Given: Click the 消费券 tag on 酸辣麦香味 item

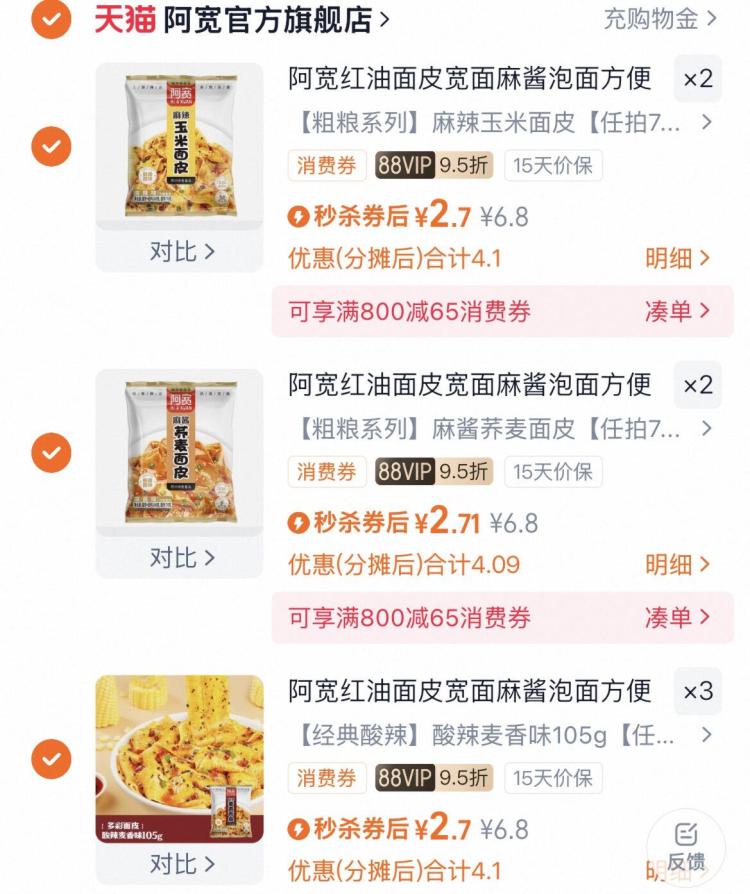Looking at the screenshot, I should 327,777.
